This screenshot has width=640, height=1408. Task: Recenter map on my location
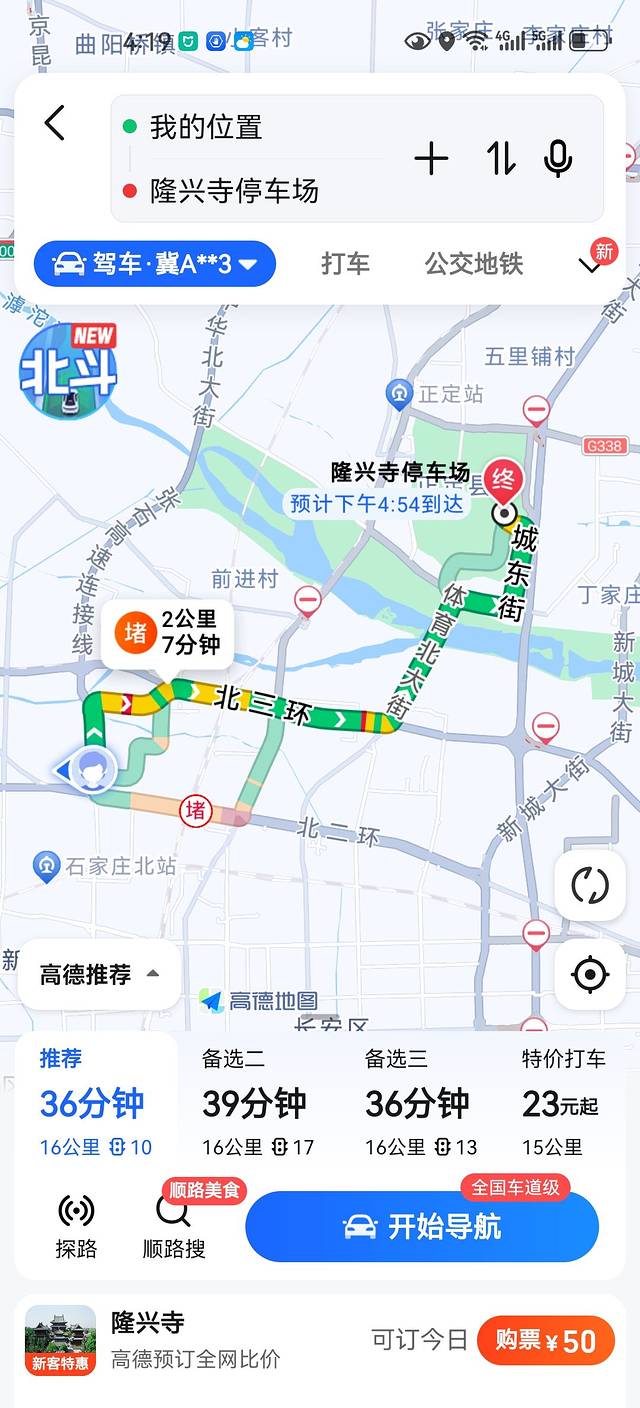(590, 974)
